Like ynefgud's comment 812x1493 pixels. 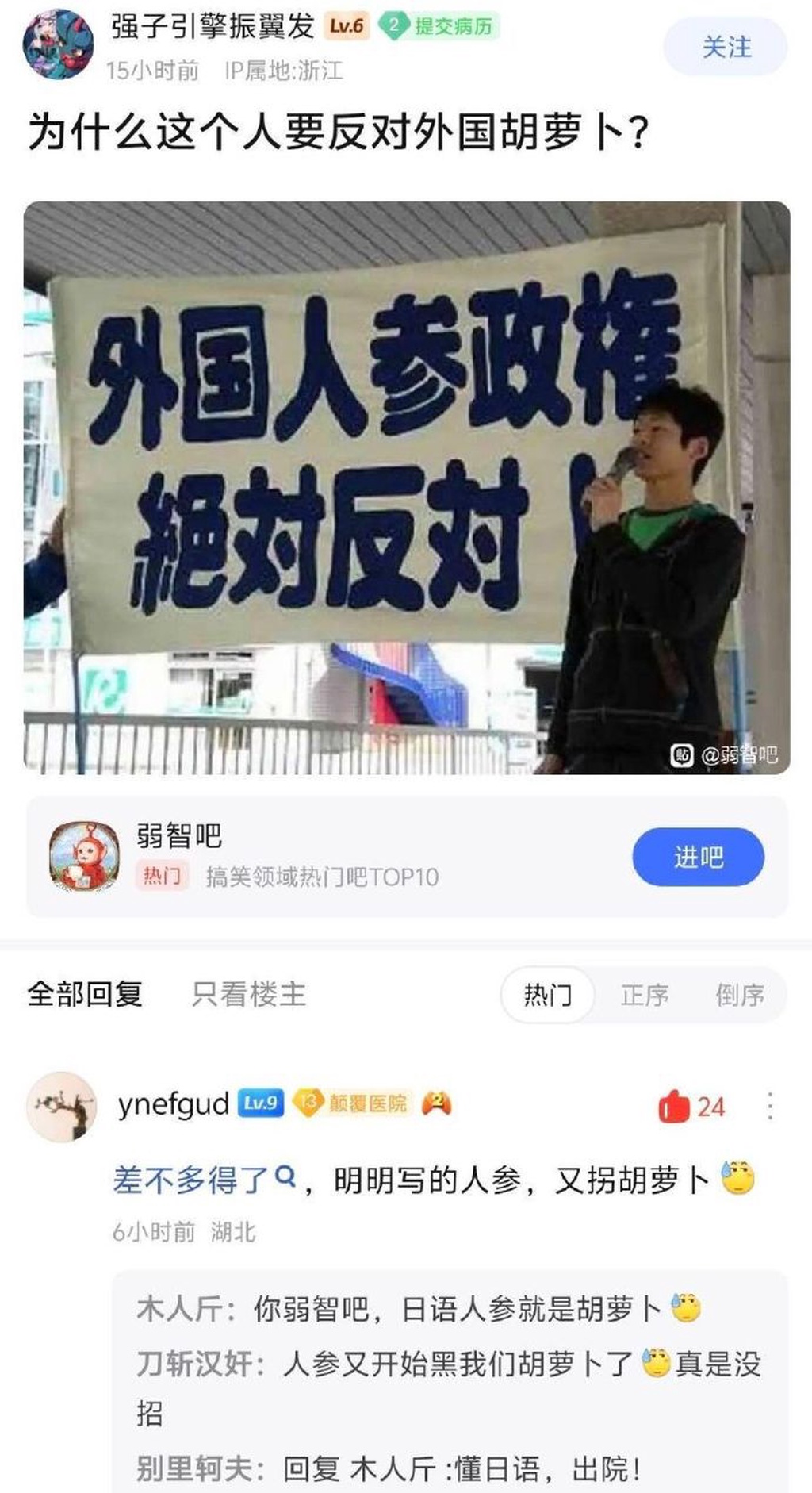(675, 1107)
